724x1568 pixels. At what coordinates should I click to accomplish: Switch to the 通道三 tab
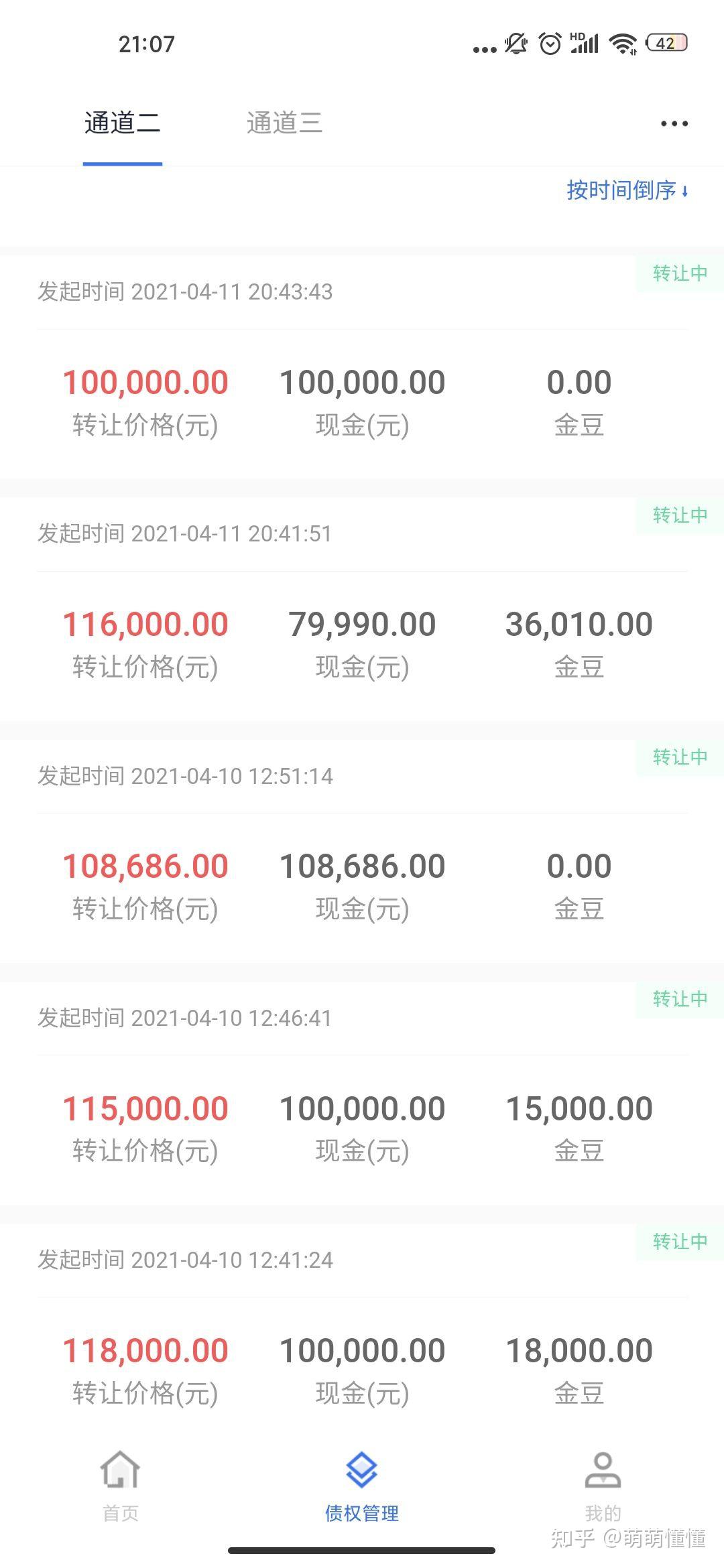pyautogui.click(x=284, y=123)
